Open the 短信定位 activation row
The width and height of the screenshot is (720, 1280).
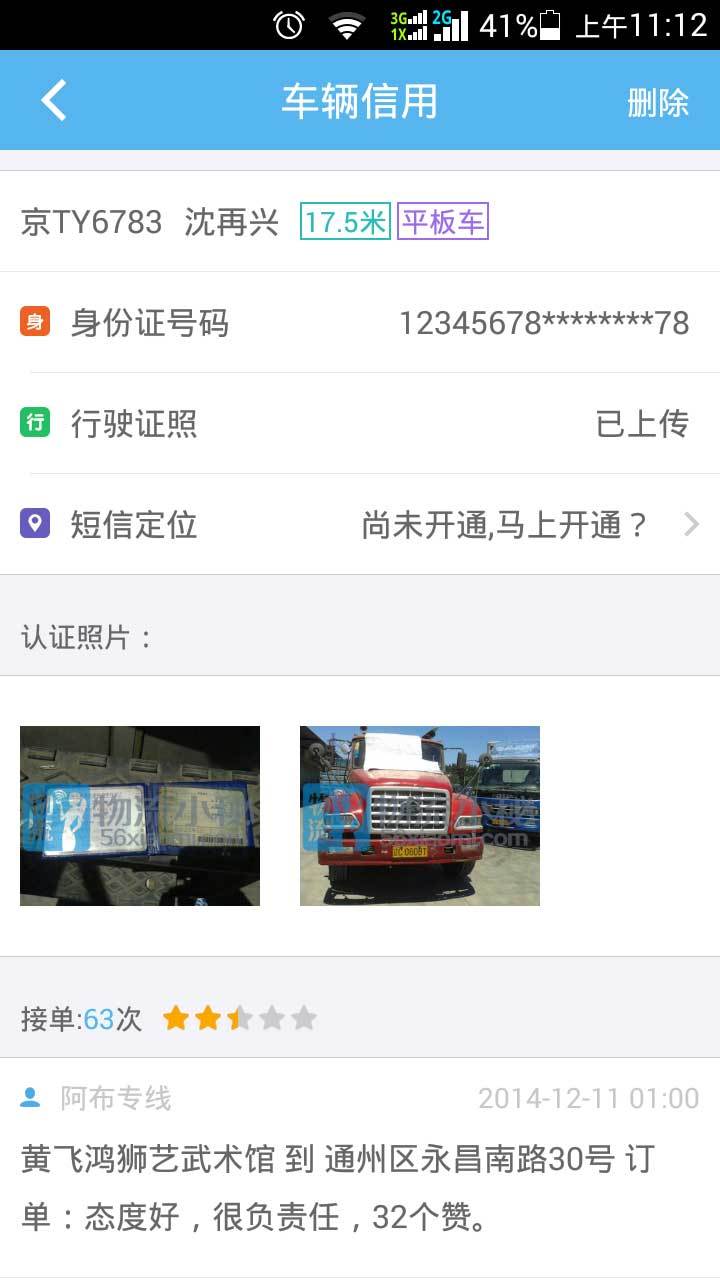click(360, 524)
